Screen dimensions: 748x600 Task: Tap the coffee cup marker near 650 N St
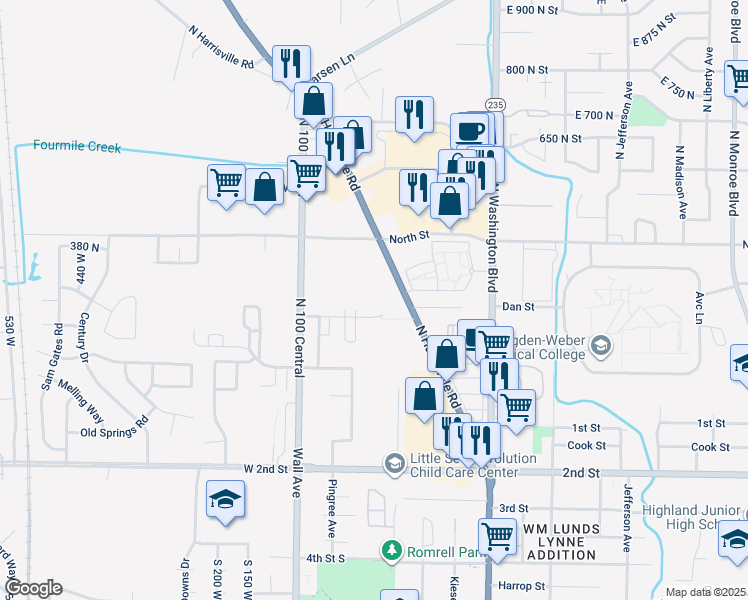[x=469, y=130]
